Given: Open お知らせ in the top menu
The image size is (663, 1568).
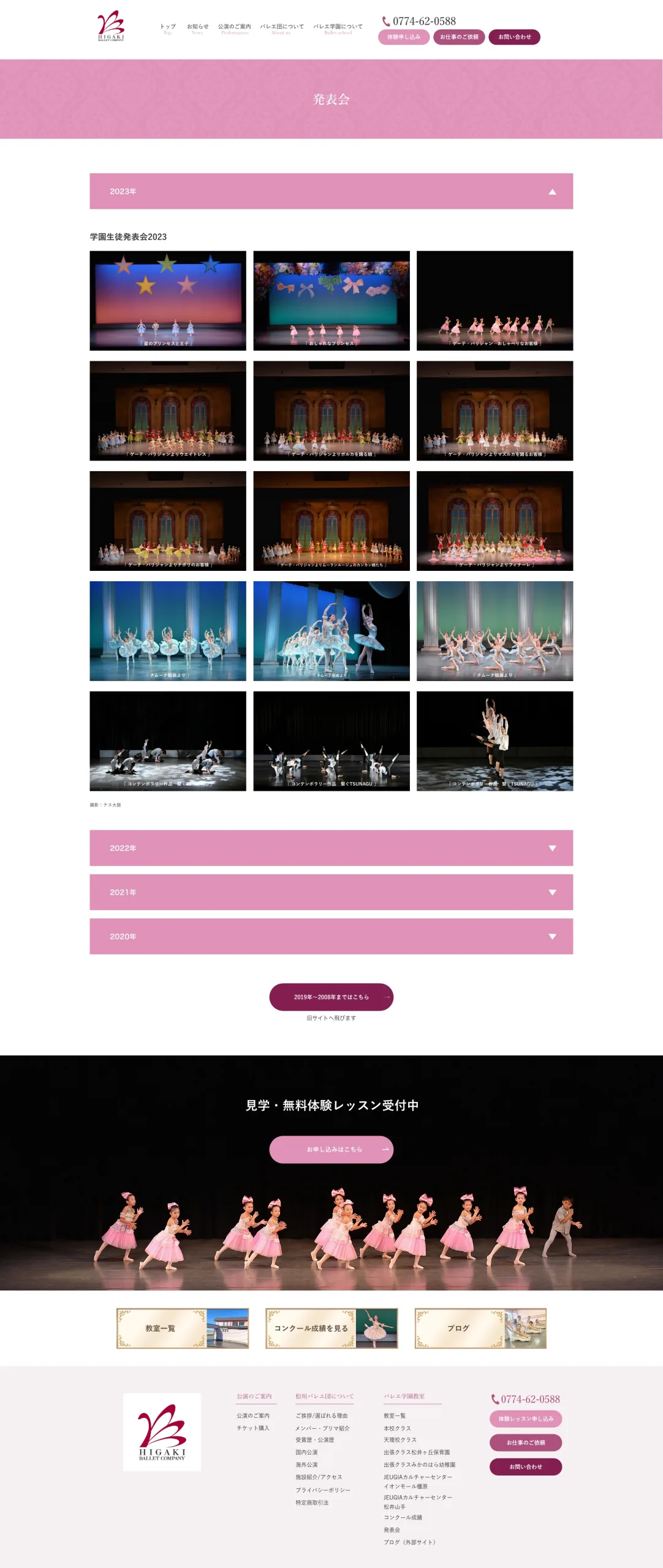Looking at the screenshot, I should [x=197, y=28].
